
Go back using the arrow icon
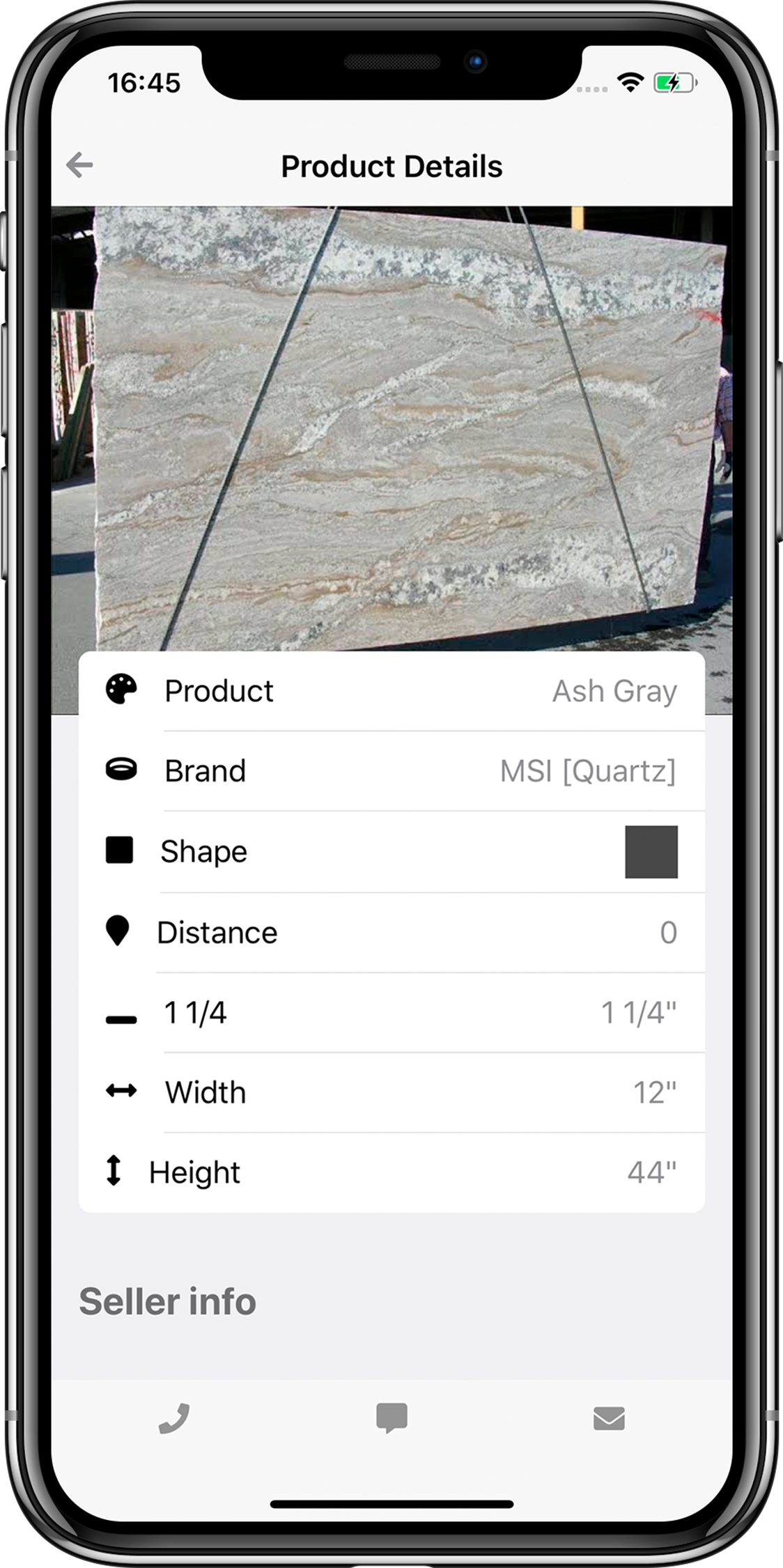point(79,165)
